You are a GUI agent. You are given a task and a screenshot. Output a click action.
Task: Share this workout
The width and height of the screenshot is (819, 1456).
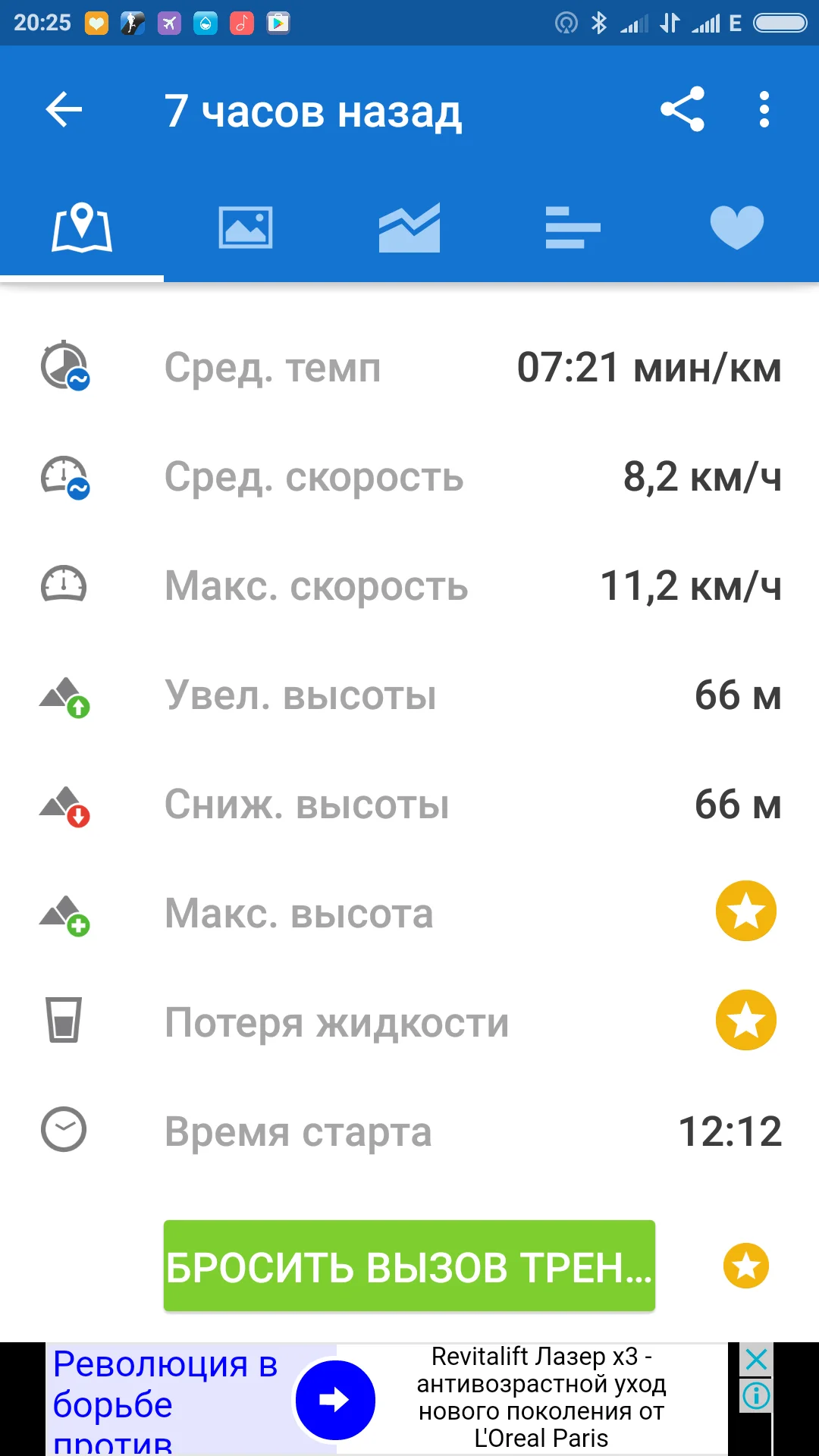pyautogui.click(x=682, y=110)
